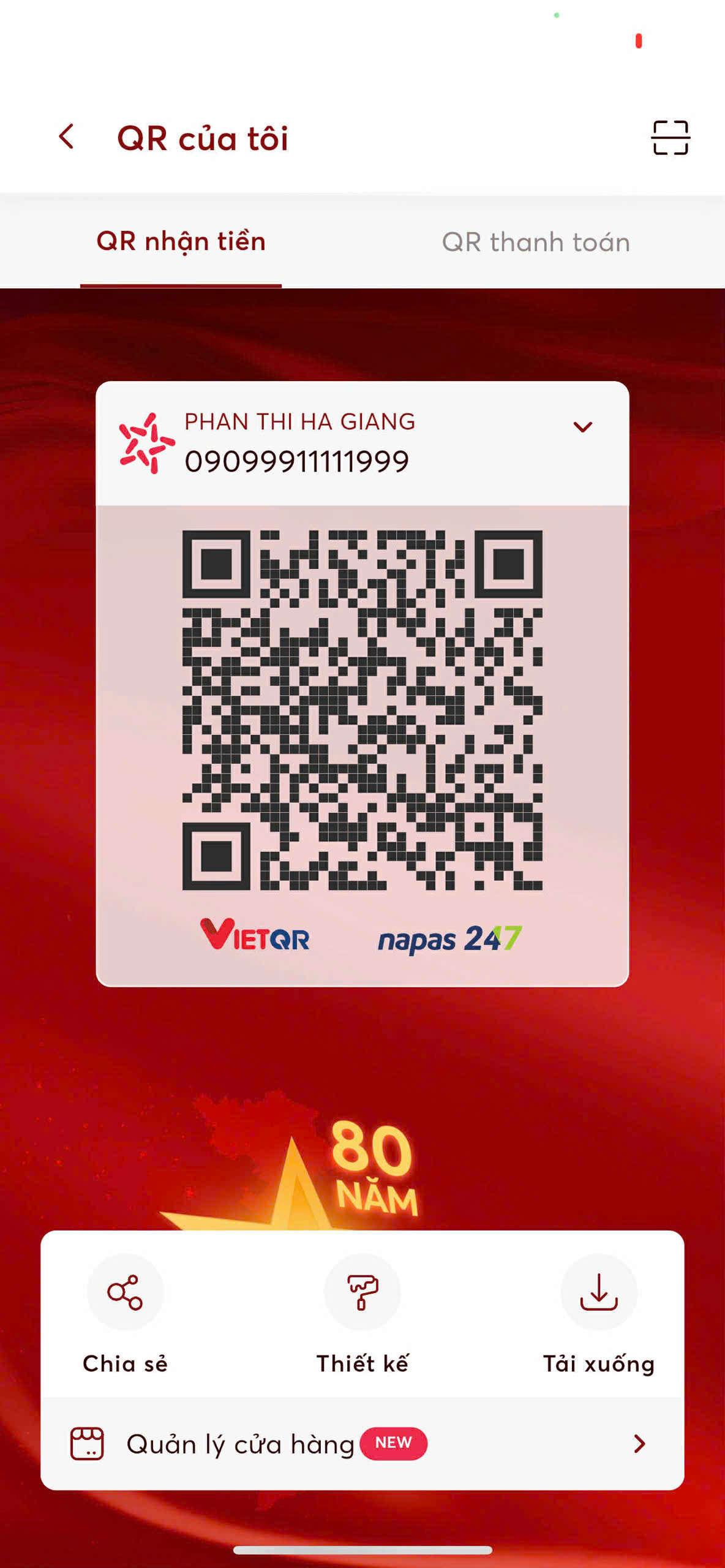Switch to the QR thanh toán tab
The image size is (725, 1568).
(536, 242)
